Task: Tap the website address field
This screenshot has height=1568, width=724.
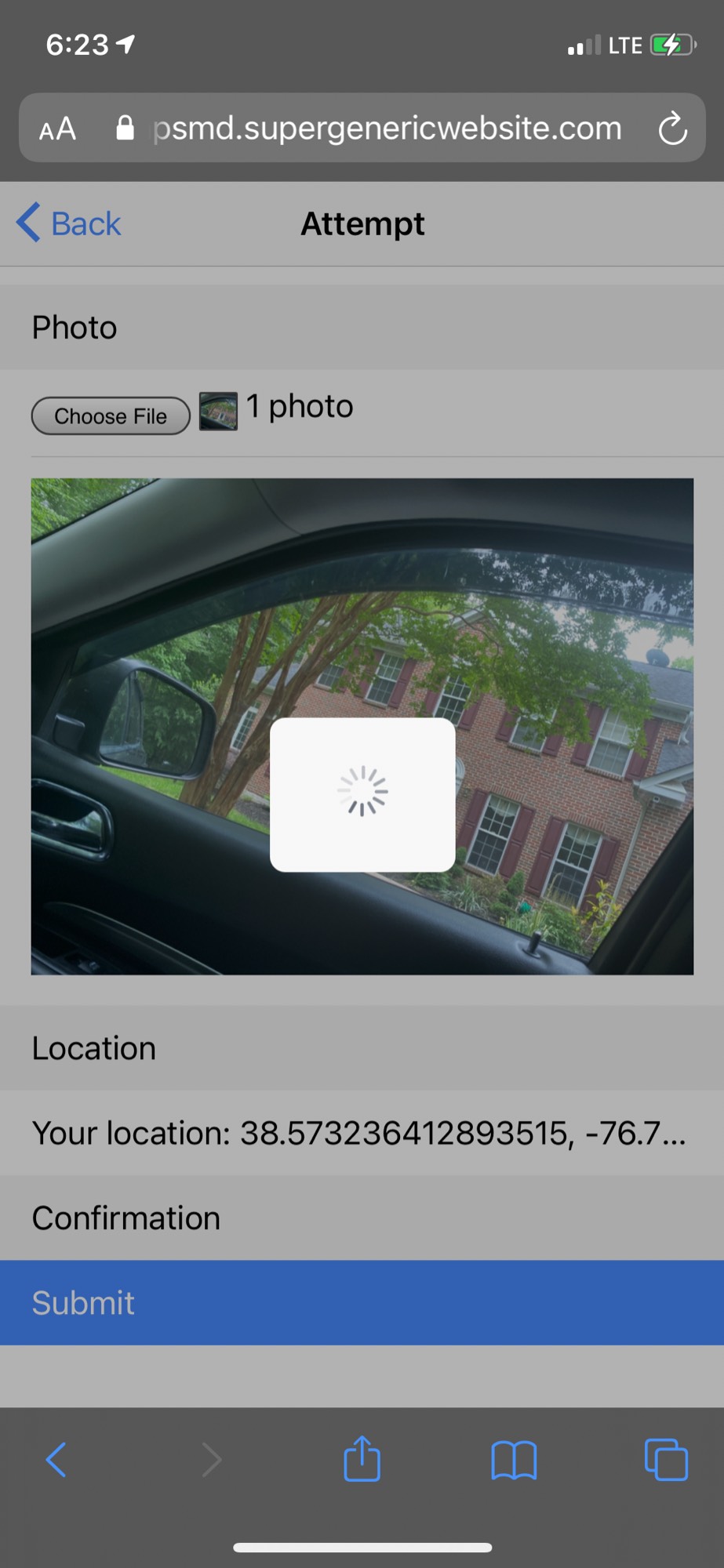Action: [x=387, y=129]
